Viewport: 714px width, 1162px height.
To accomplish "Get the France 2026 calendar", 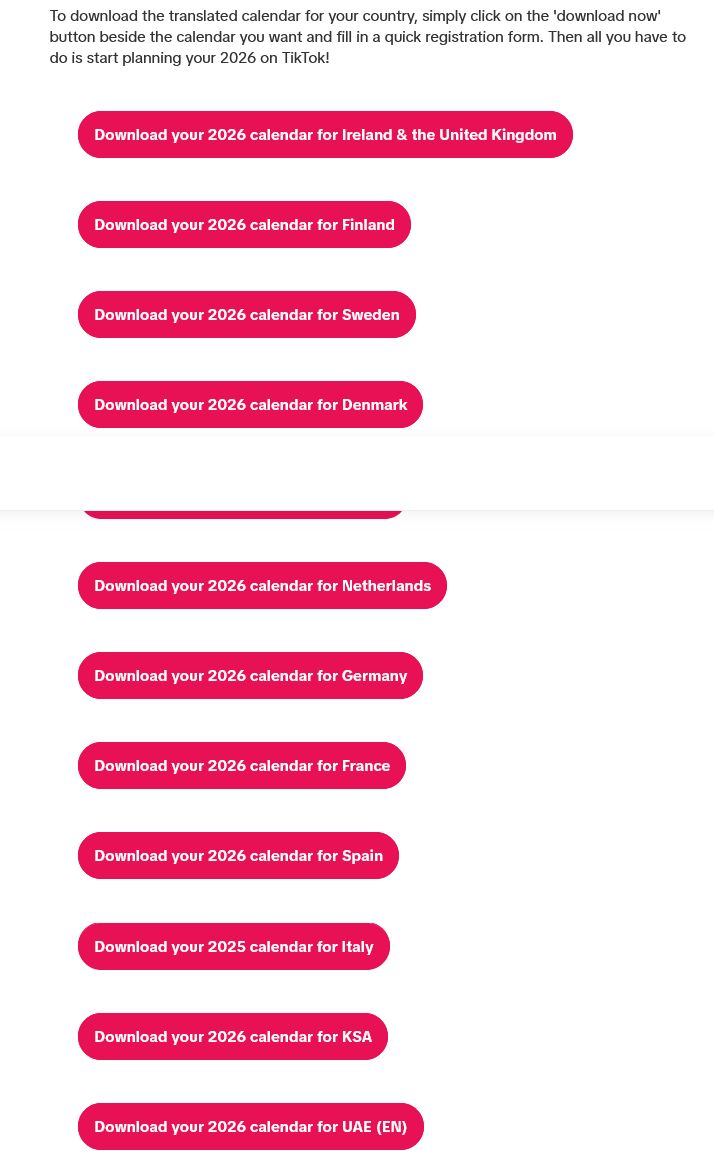I will 242,765.
